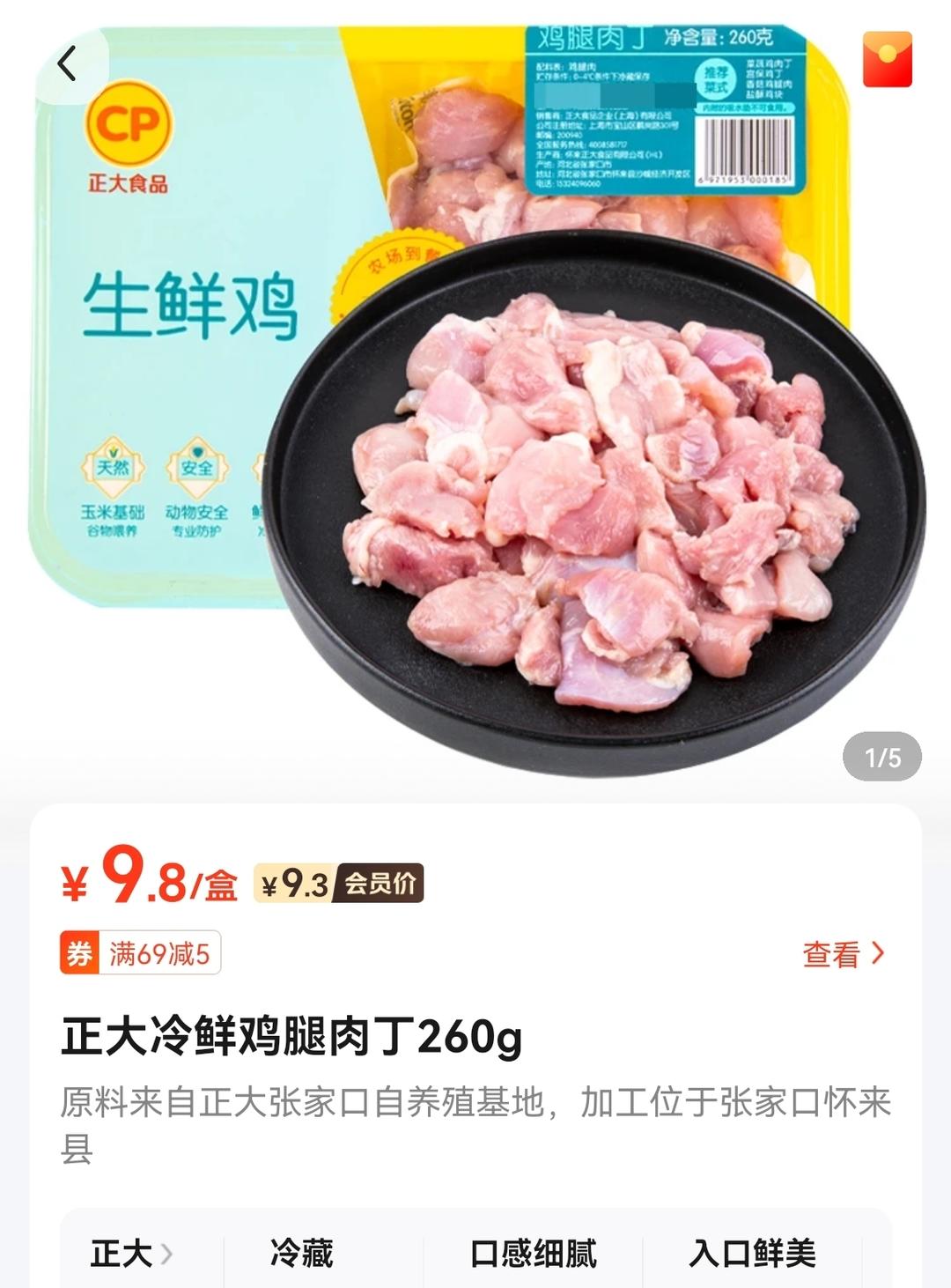
Task: Open the 正大 brand page
Action: [x=131, y=1253]
